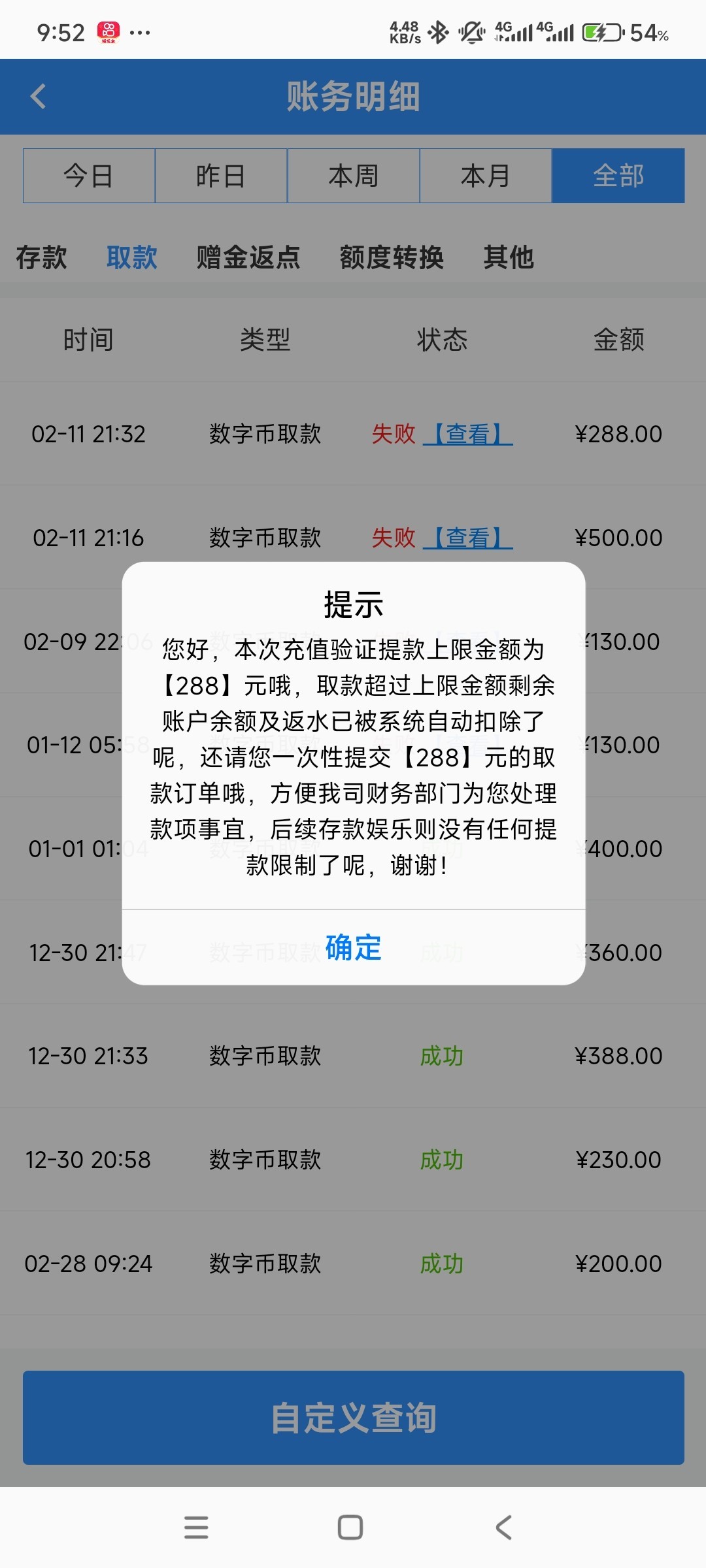Select the 昨日 date filter
This screenshot has height=1568, width=706.
tap(221, 176)
